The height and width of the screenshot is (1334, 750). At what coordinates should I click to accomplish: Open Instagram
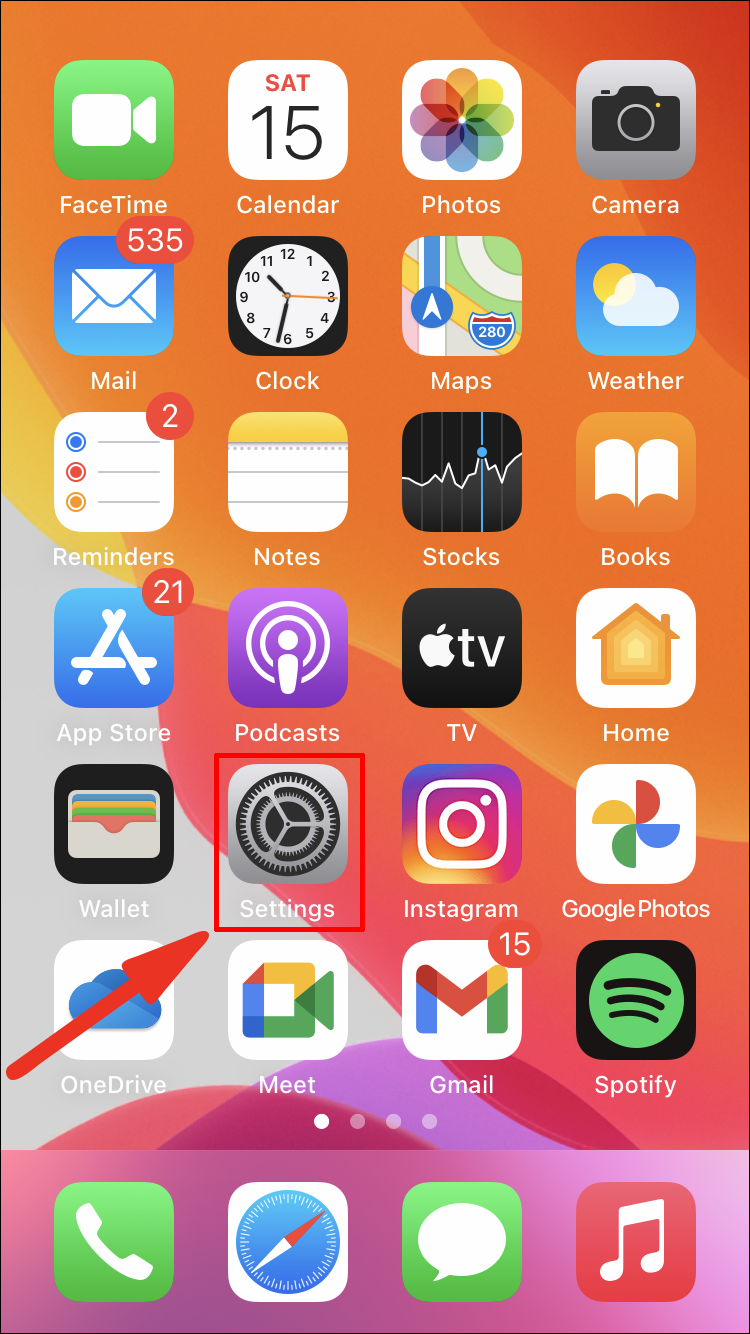click(x=461, y=824)
